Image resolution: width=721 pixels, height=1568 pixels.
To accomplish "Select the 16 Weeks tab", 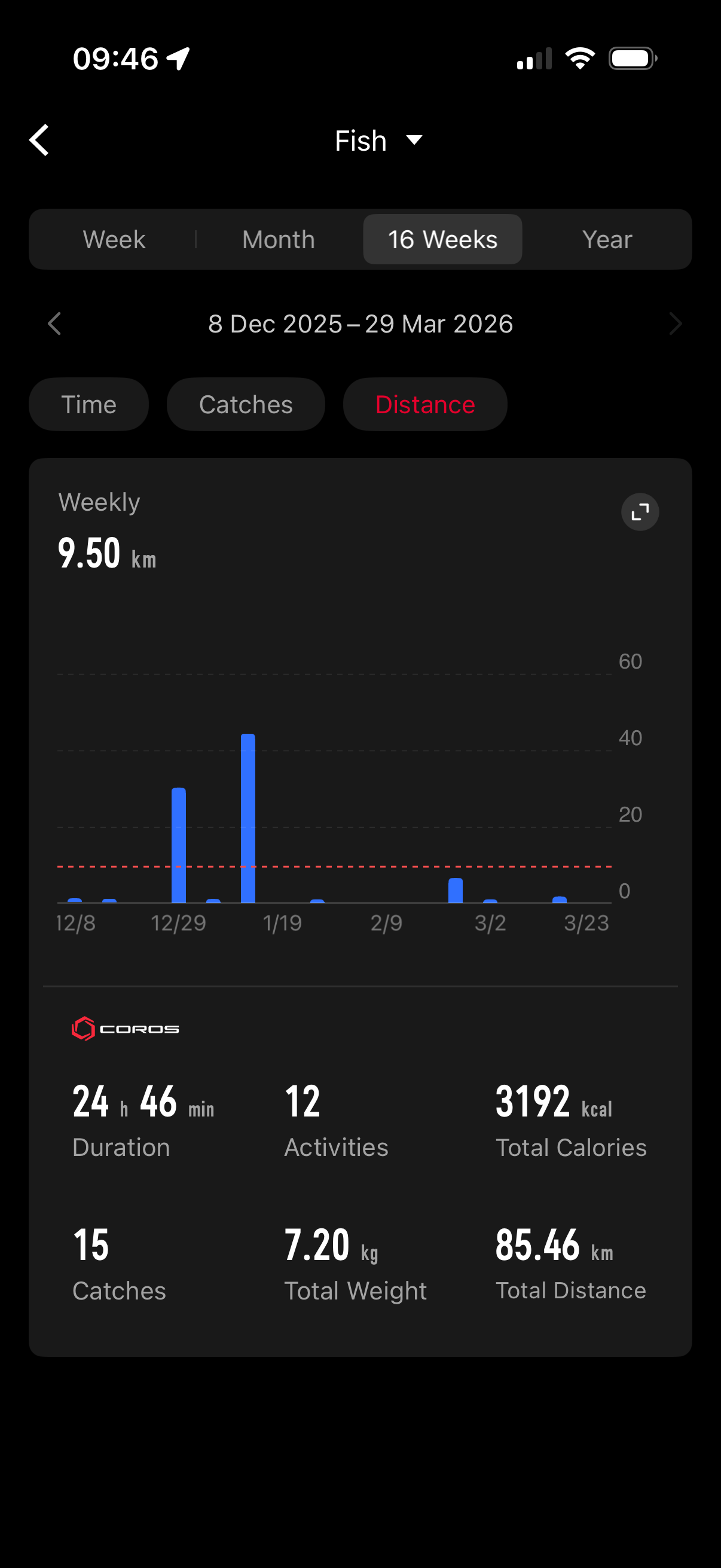I will [442, 239].
